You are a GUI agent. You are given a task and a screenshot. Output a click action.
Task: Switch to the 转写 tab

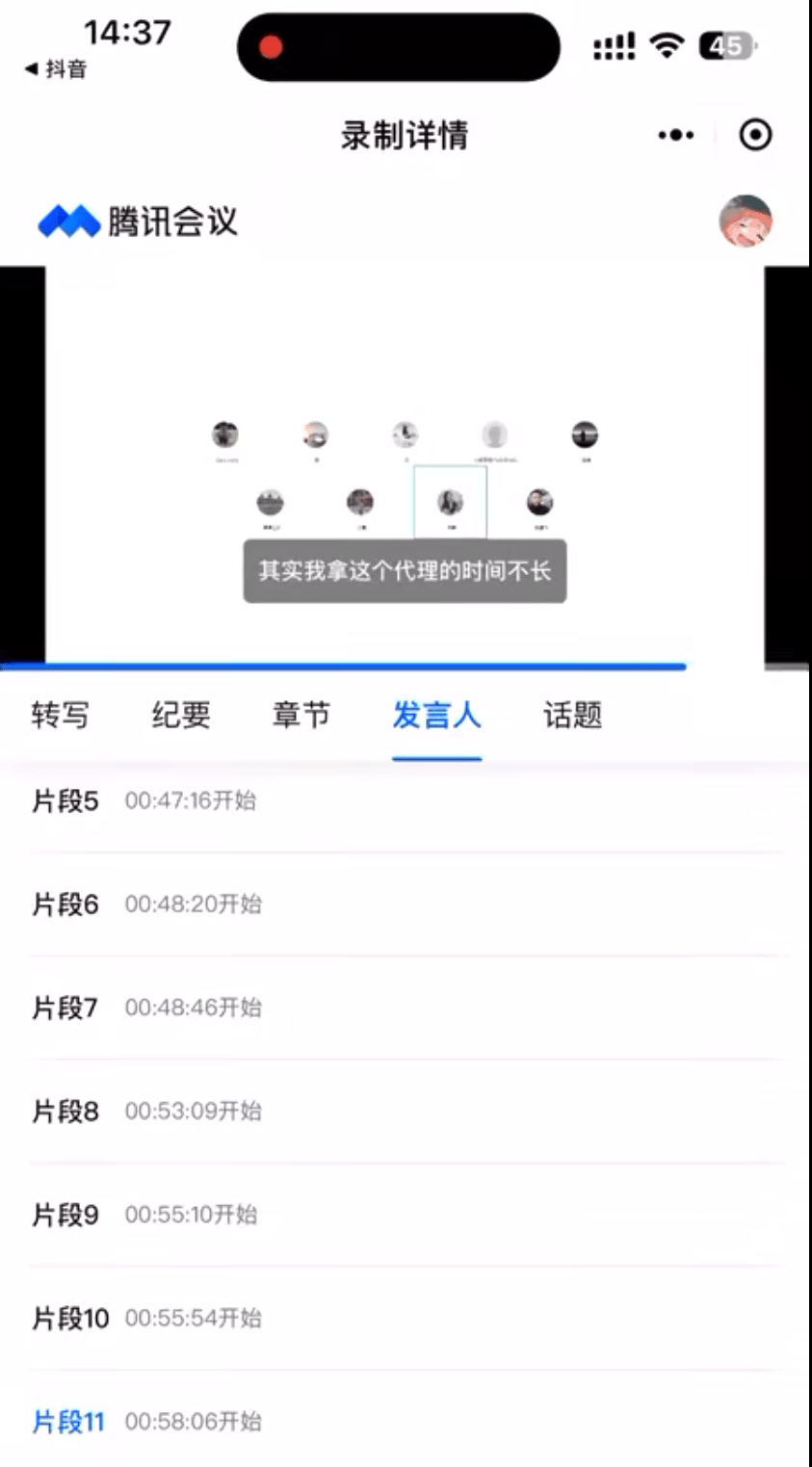(60, 716)
